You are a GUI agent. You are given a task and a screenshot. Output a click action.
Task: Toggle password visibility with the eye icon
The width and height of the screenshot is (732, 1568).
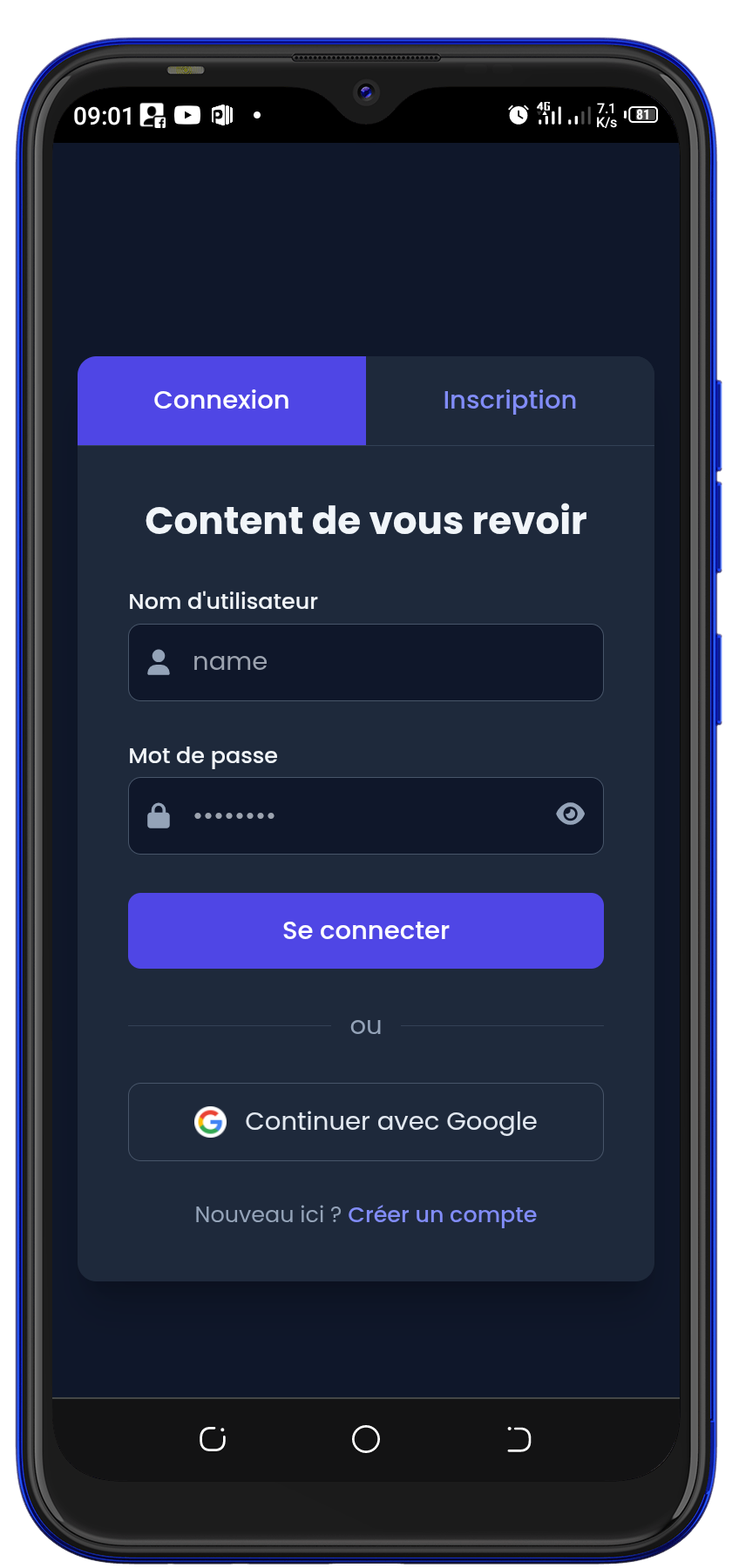(x=570, y=814)
